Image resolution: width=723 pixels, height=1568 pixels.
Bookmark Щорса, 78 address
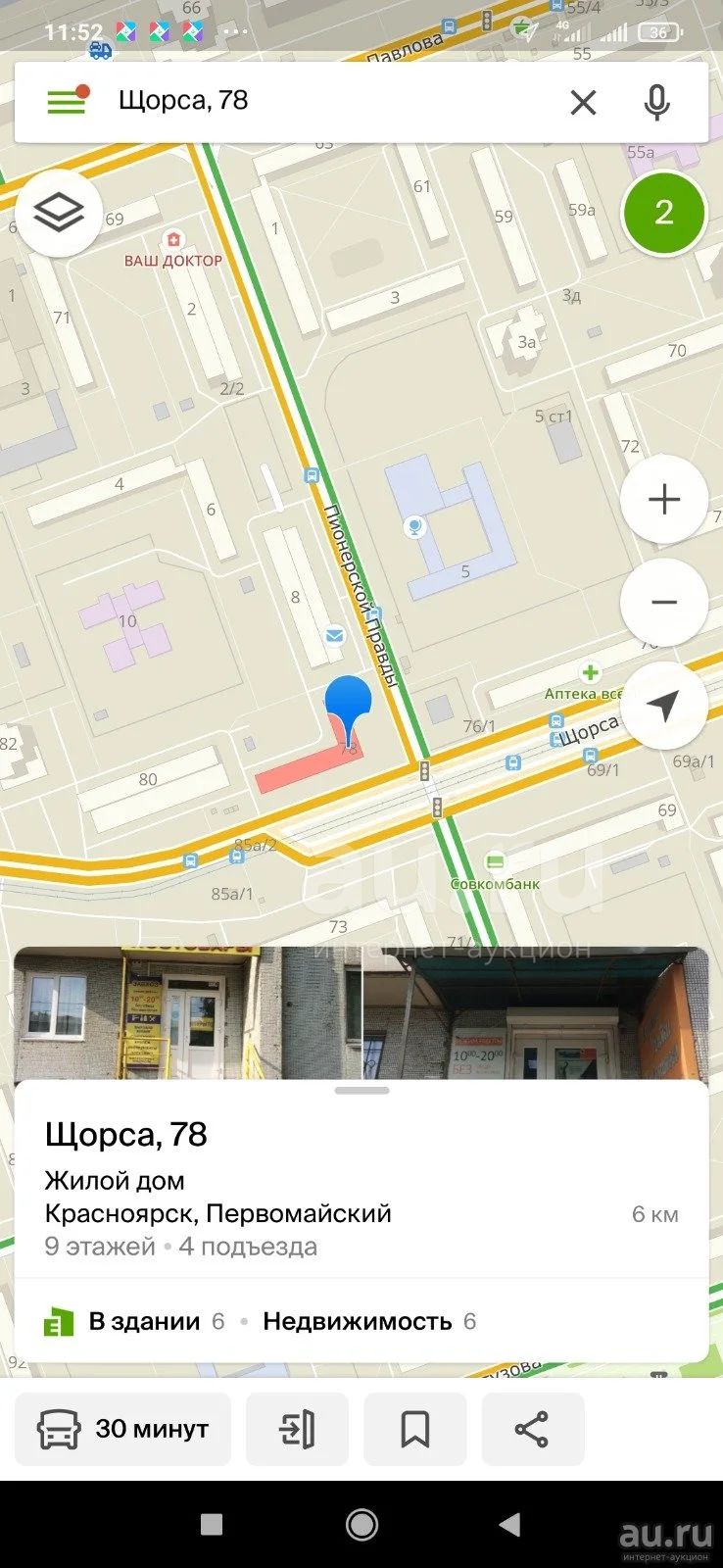[415, 1429]
